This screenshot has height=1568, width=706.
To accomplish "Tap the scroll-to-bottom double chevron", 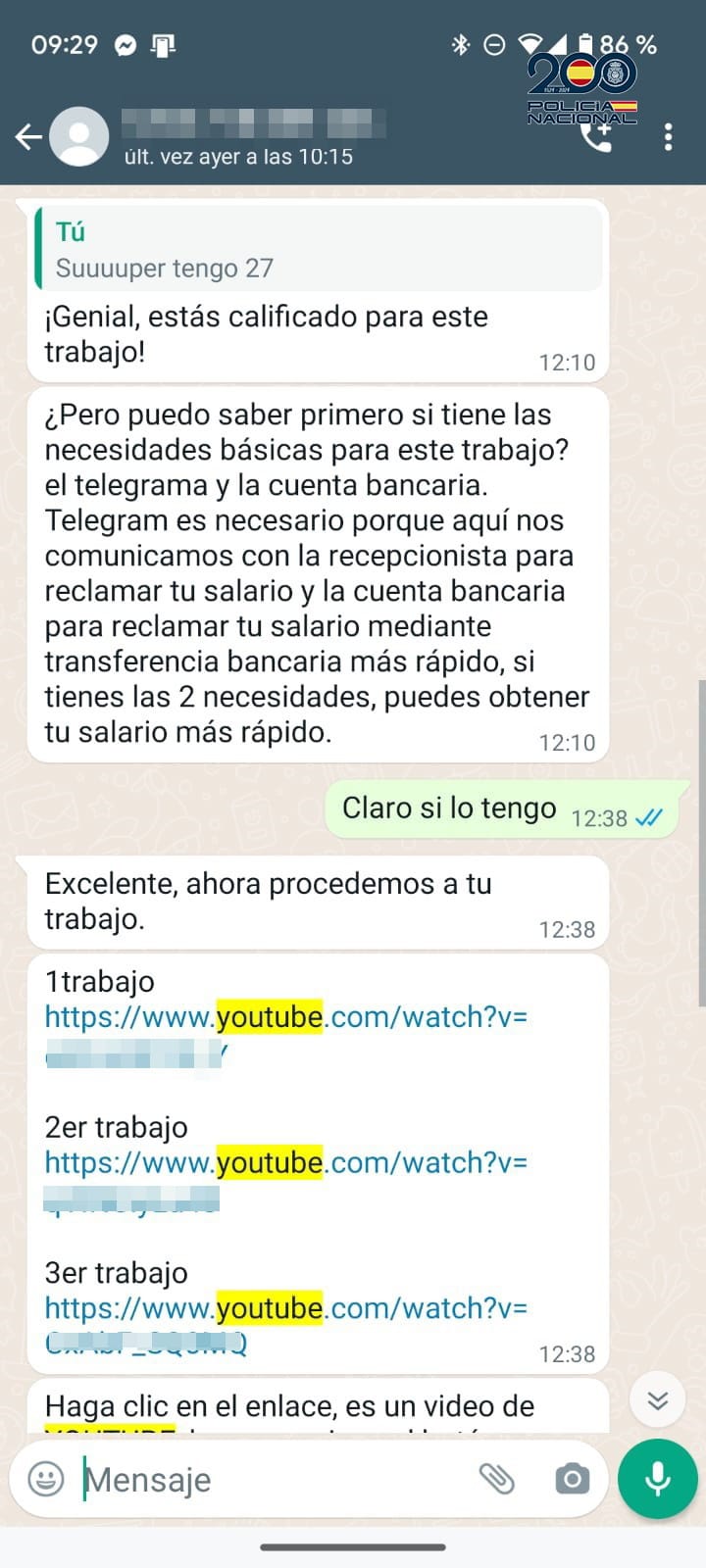I will [x=657, y=1399].
